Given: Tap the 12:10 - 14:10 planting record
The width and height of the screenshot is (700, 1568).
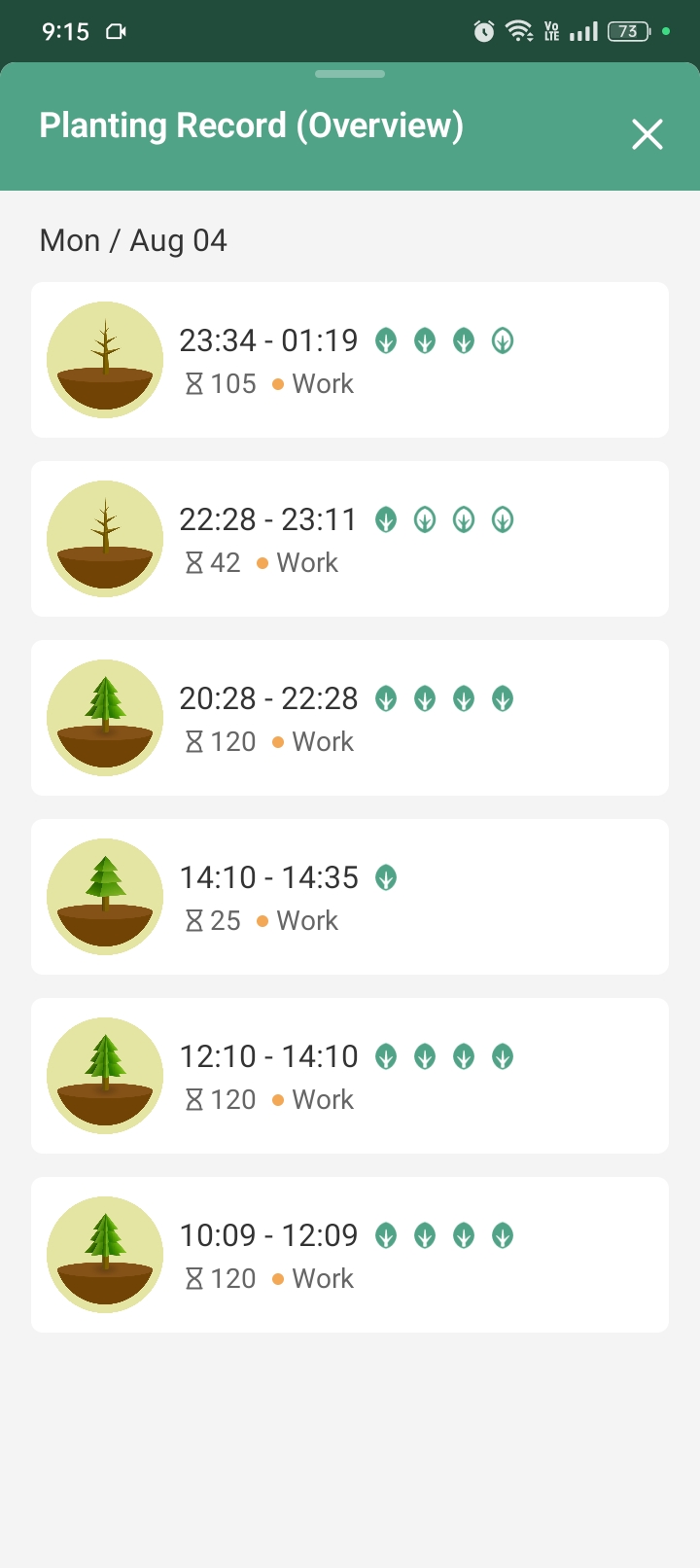Looking at the screenshot, I should point(350,1076).
